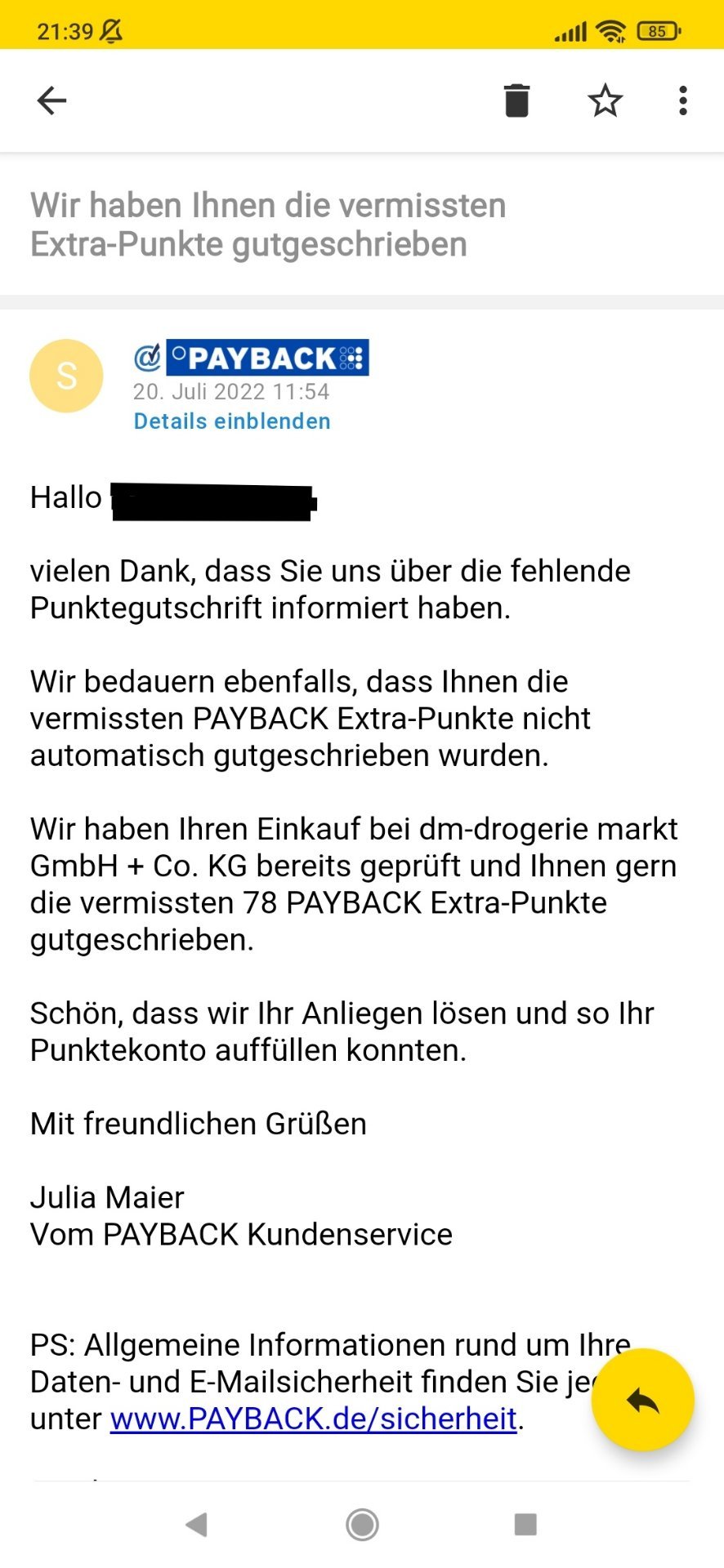Tap the system back button

[x=196, y=1524]
